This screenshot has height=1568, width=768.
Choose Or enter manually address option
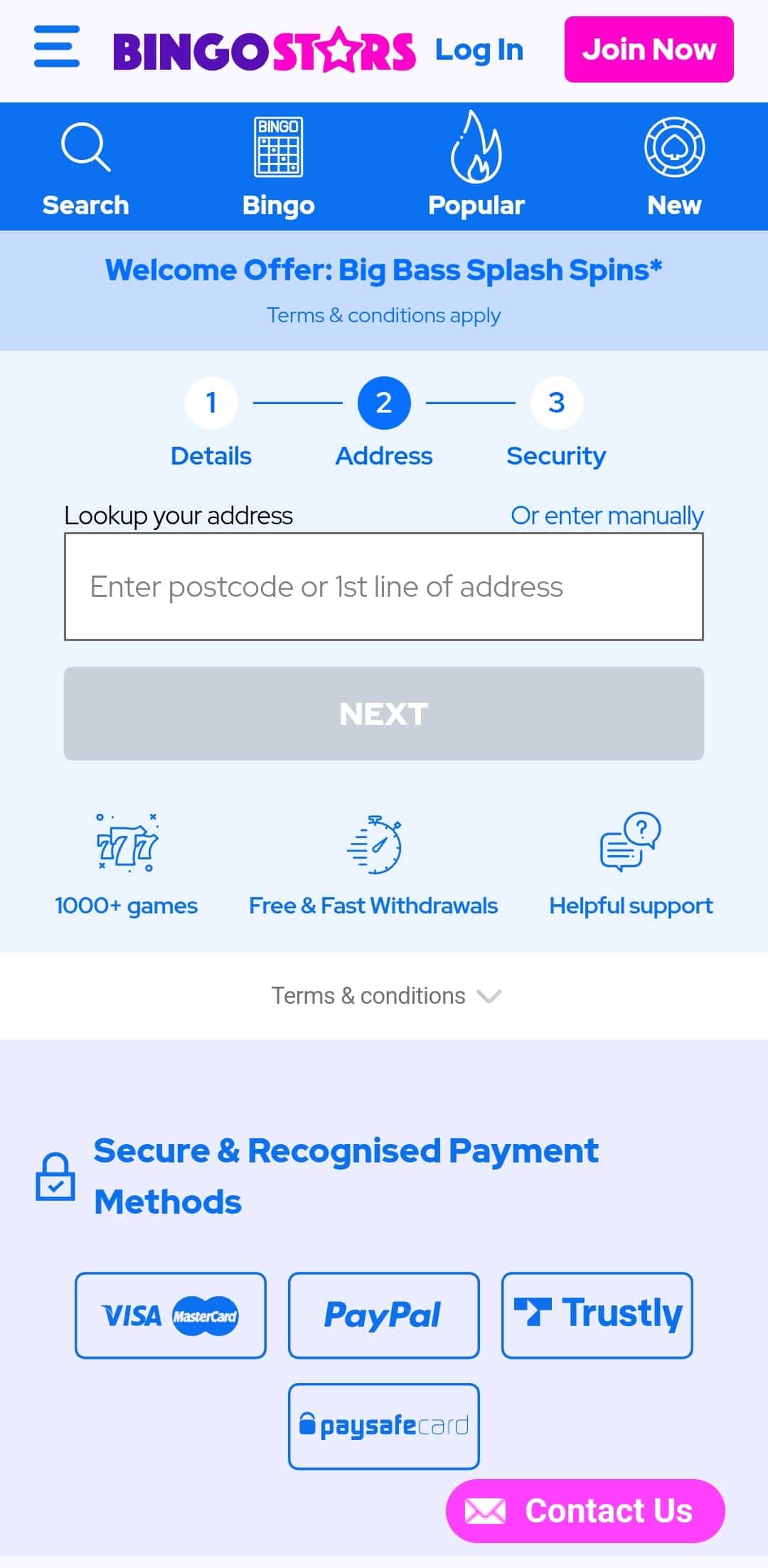(606, 515)
